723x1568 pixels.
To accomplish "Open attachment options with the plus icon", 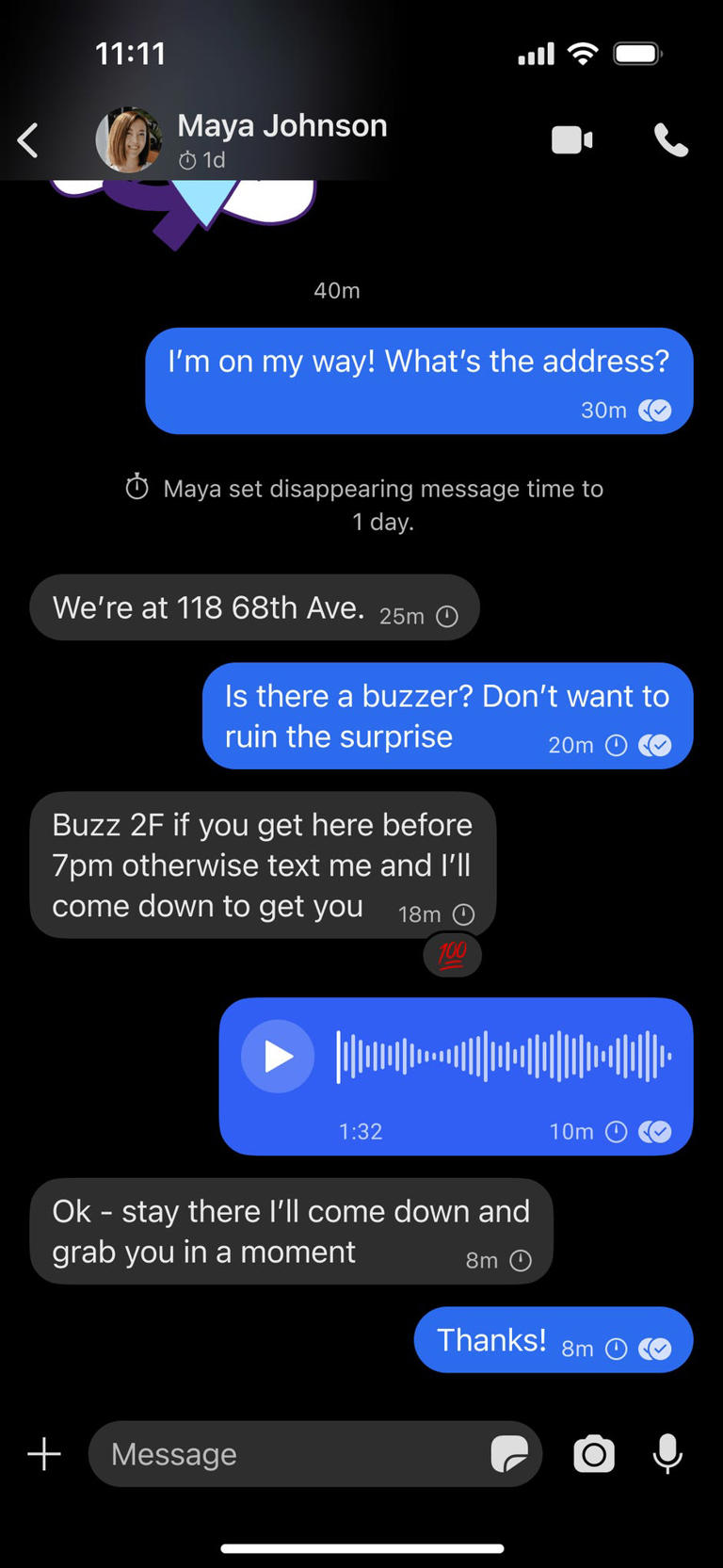I will (x=42, y=1454).
